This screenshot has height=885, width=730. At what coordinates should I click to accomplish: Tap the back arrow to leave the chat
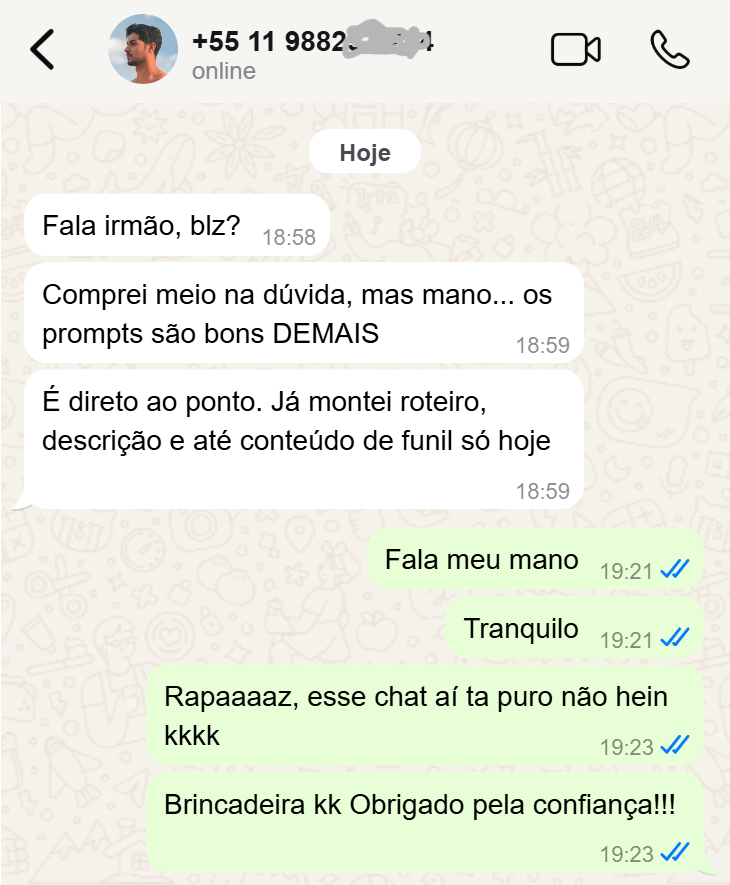point(42,49)
